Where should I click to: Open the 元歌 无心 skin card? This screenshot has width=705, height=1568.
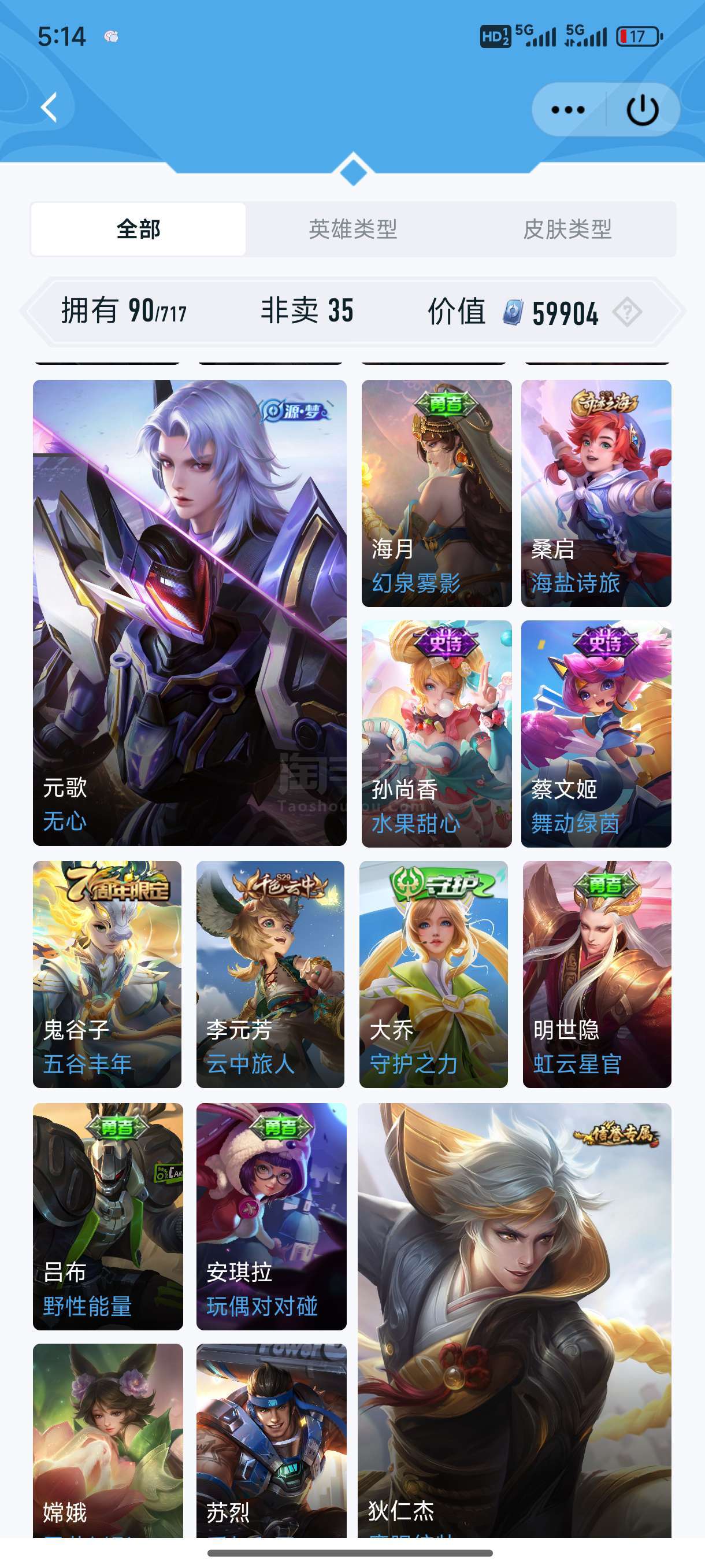coord(190,612)
